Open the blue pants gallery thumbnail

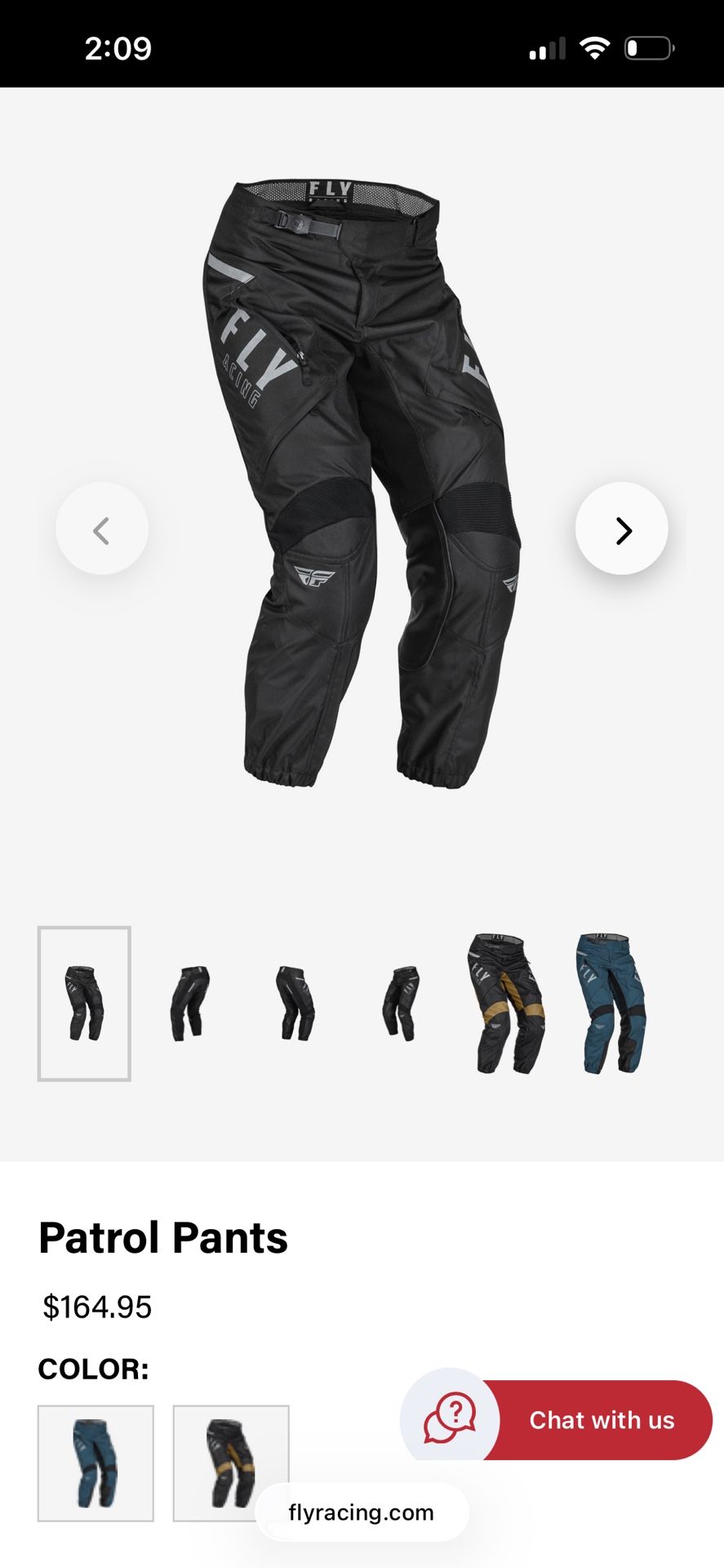coord(611,1003)
